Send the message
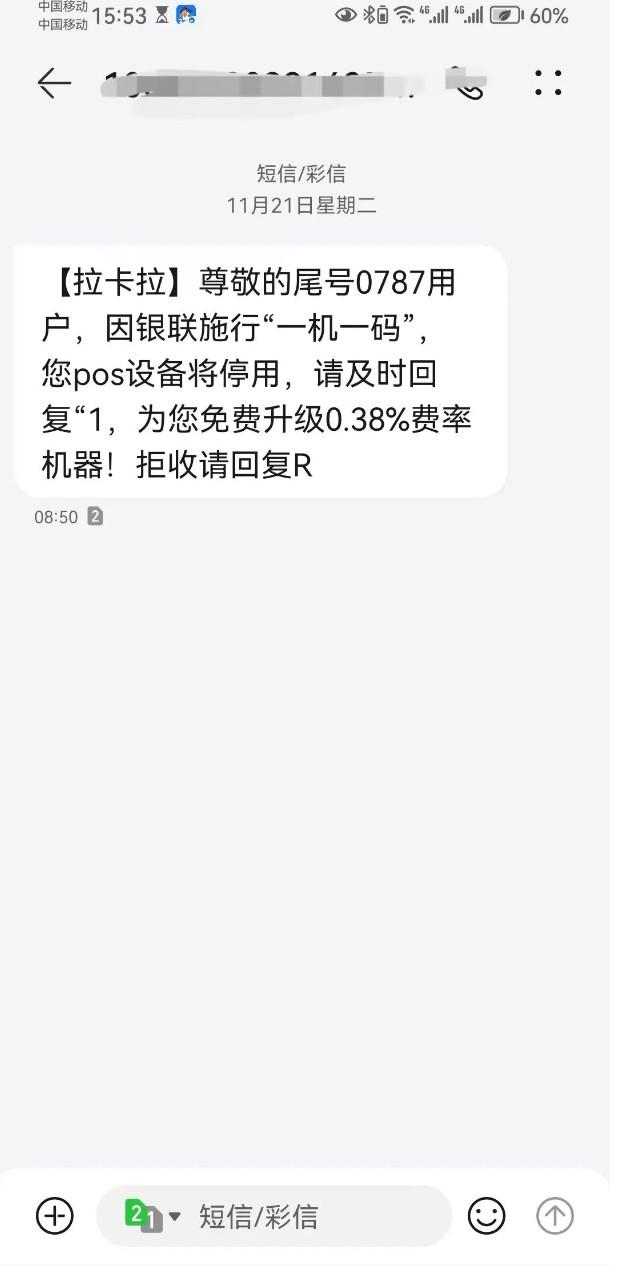The width and height of the screenshot is (619, 1266). [x=555, y=1216]
